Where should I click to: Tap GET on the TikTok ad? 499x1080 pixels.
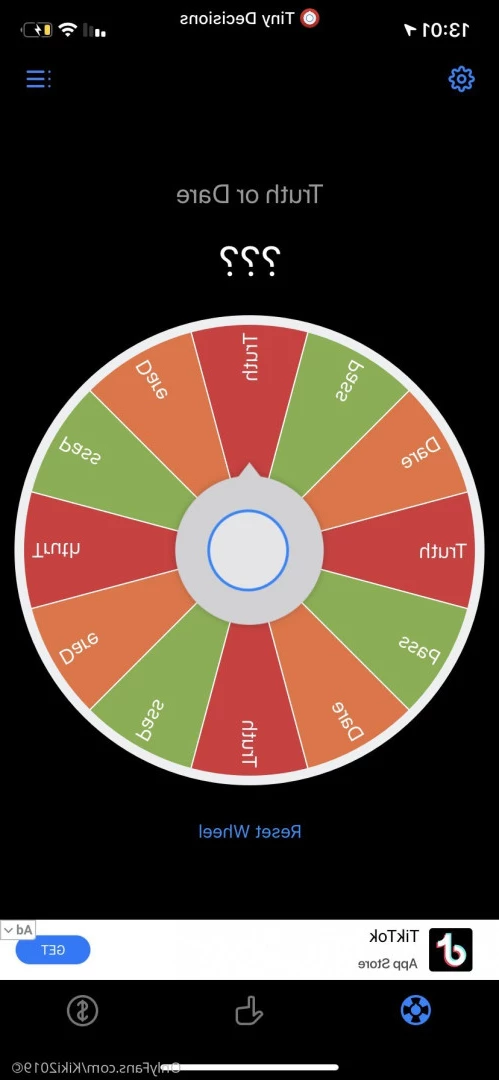[x=53, y=950]
